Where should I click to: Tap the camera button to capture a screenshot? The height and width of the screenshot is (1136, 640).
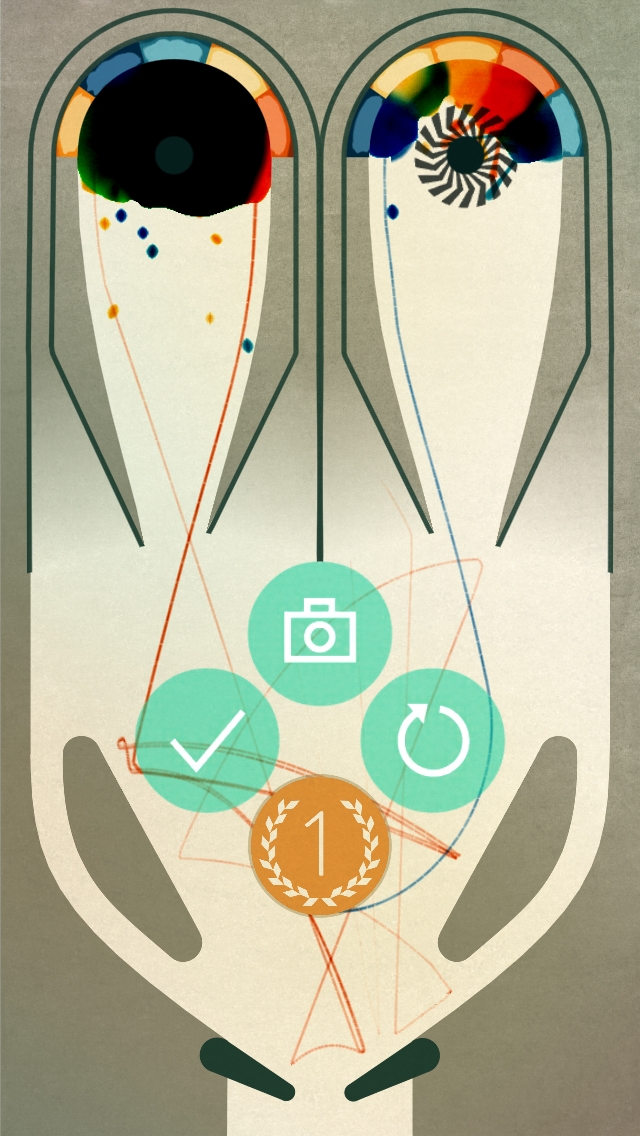(320, 633)
